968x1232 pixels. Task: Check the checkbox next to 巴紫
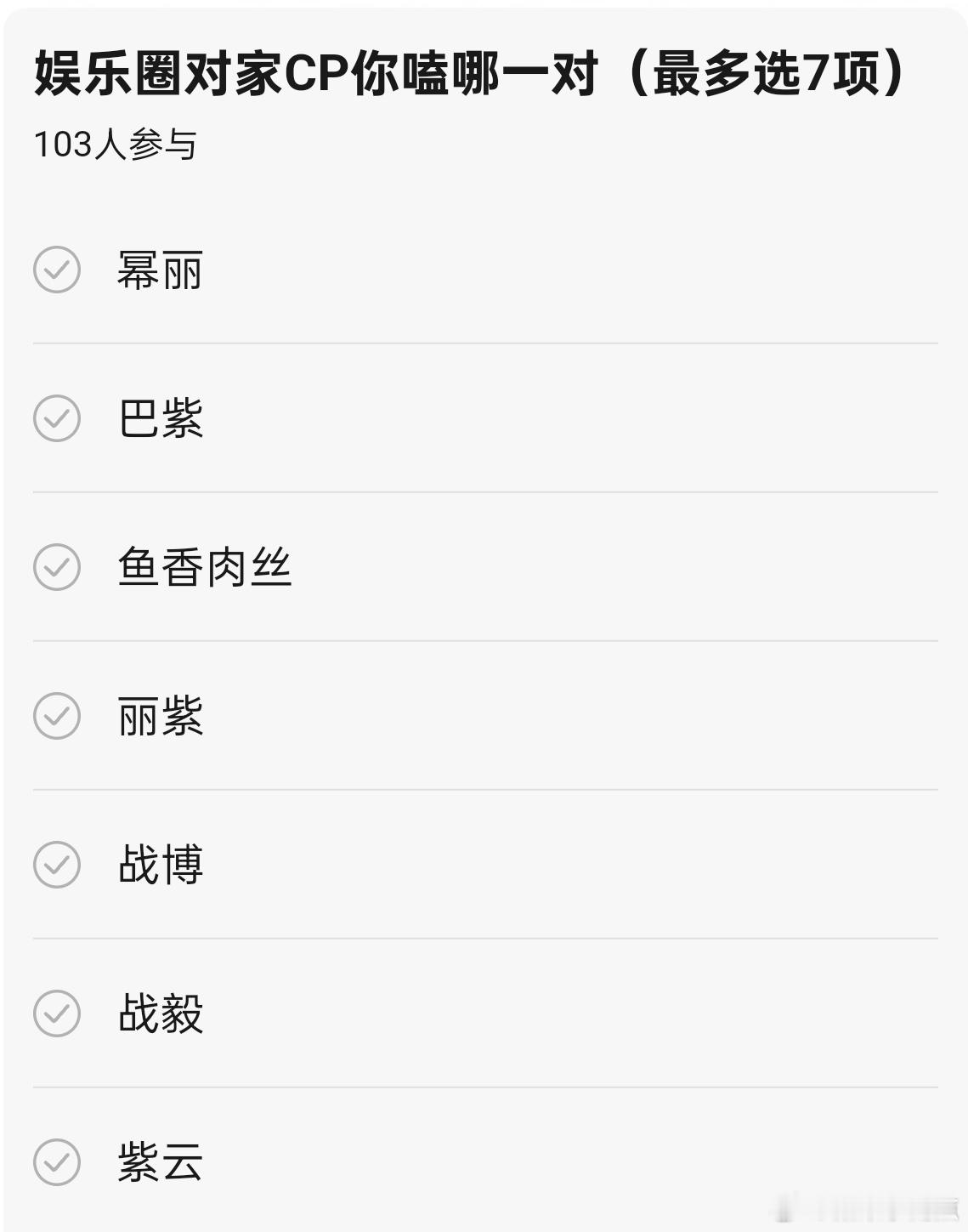coord(56,420)
